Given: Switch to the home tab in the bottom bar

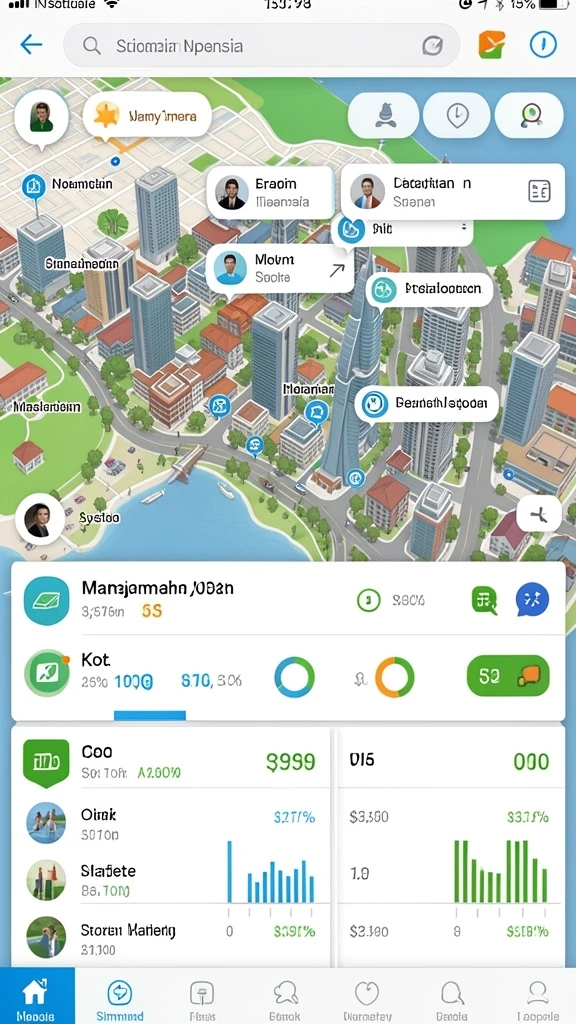Looking at the screenshot, I should [x=36, y=997].
